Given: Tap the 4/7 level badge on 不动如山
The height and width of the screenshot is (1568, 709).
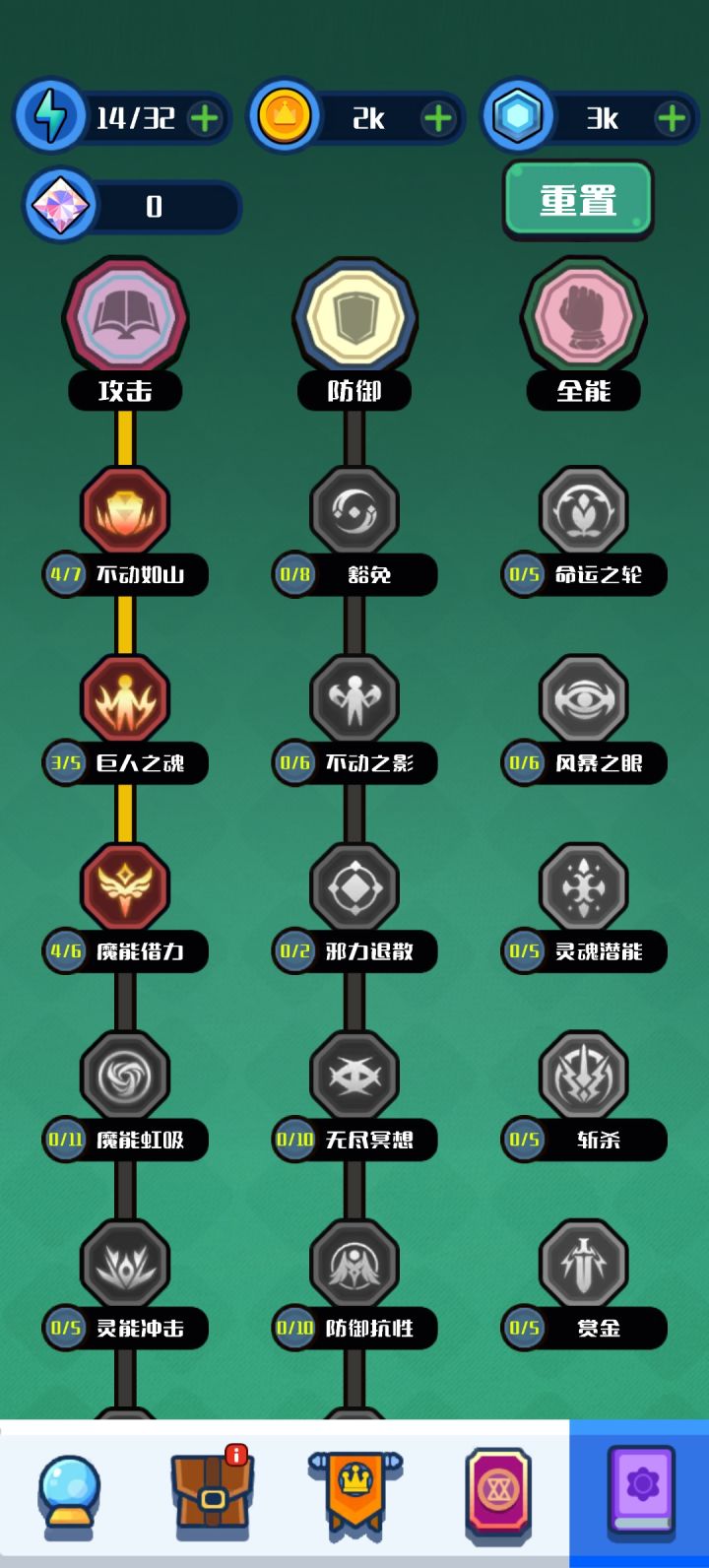Looking at the screenshot, I should (x=63, y=574).
